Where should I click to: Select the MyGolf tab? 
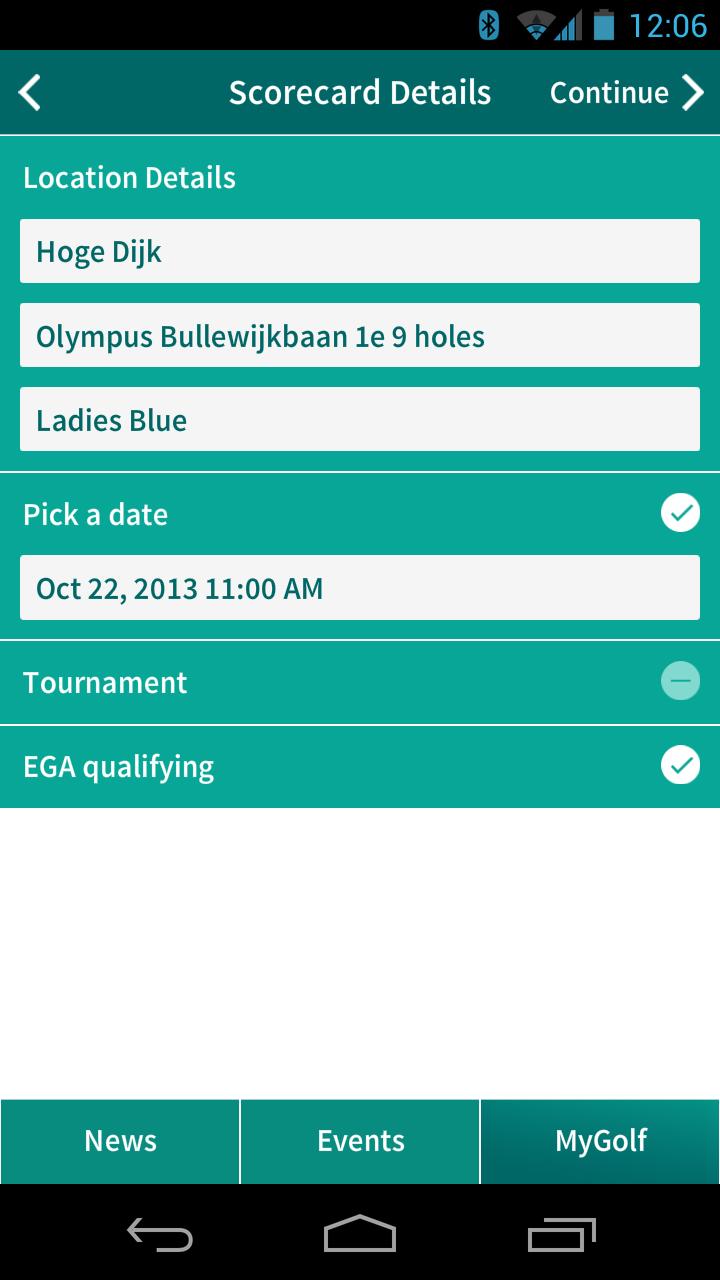click(599, 1141)
